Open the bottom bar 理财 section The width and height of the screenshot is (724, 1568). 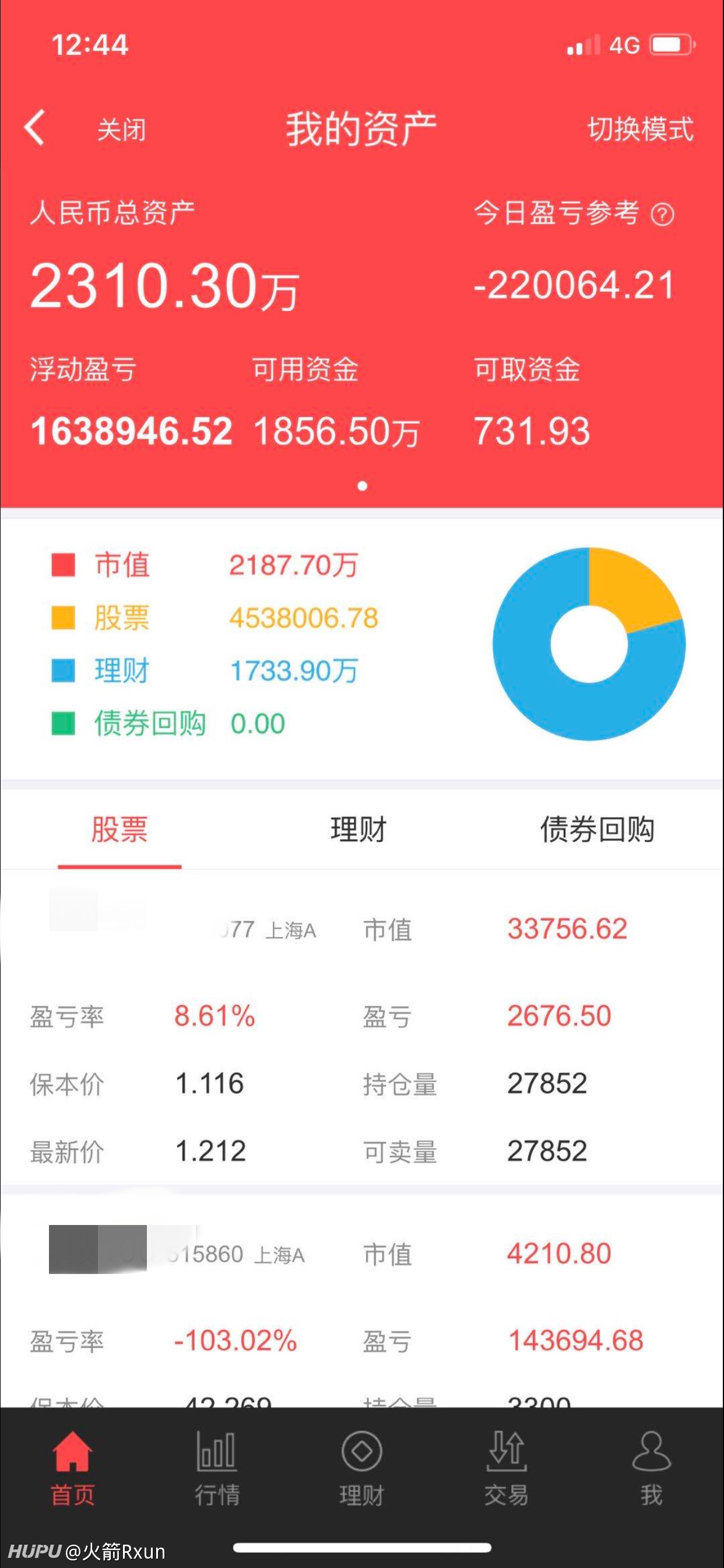[362, 1468]
